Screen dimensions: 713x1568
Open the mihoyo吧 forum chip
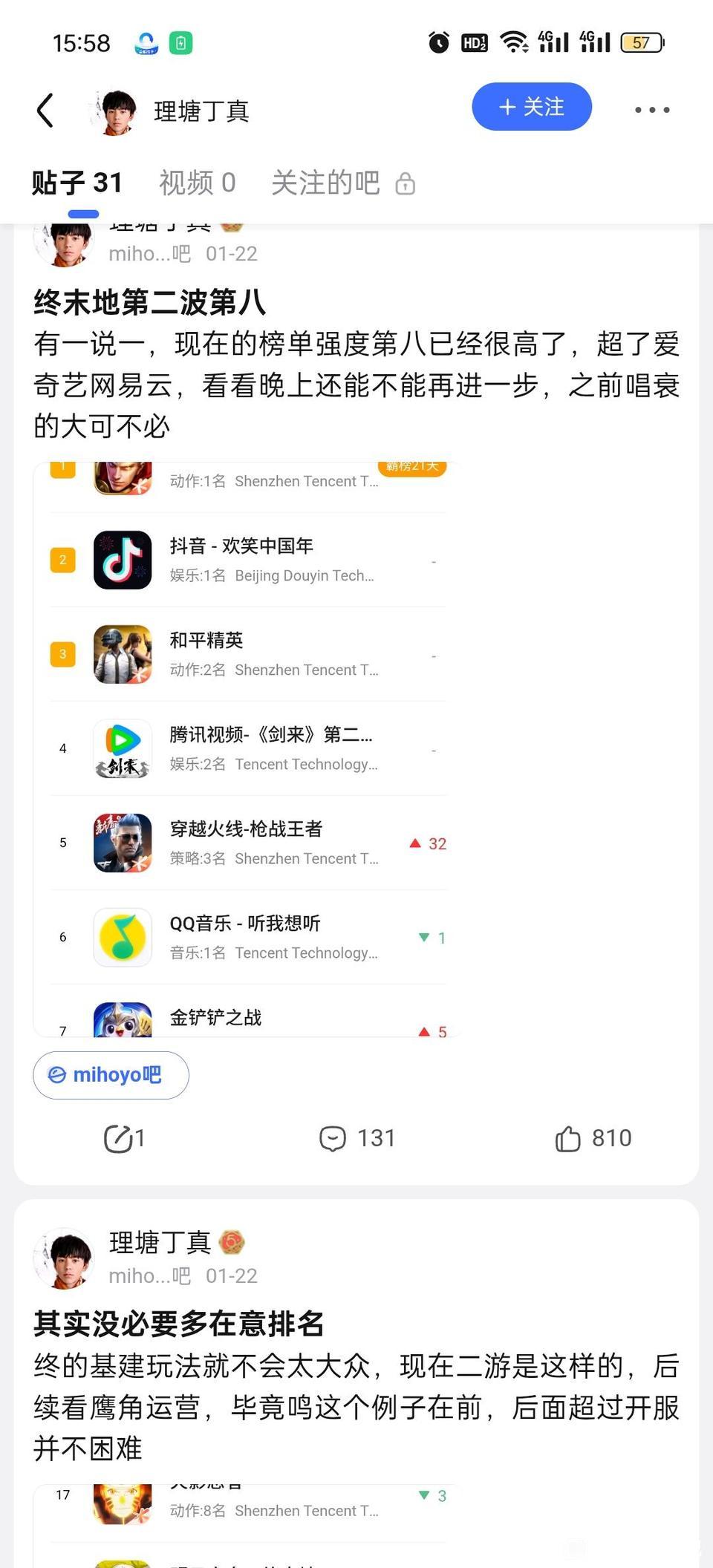(111, 1075)
